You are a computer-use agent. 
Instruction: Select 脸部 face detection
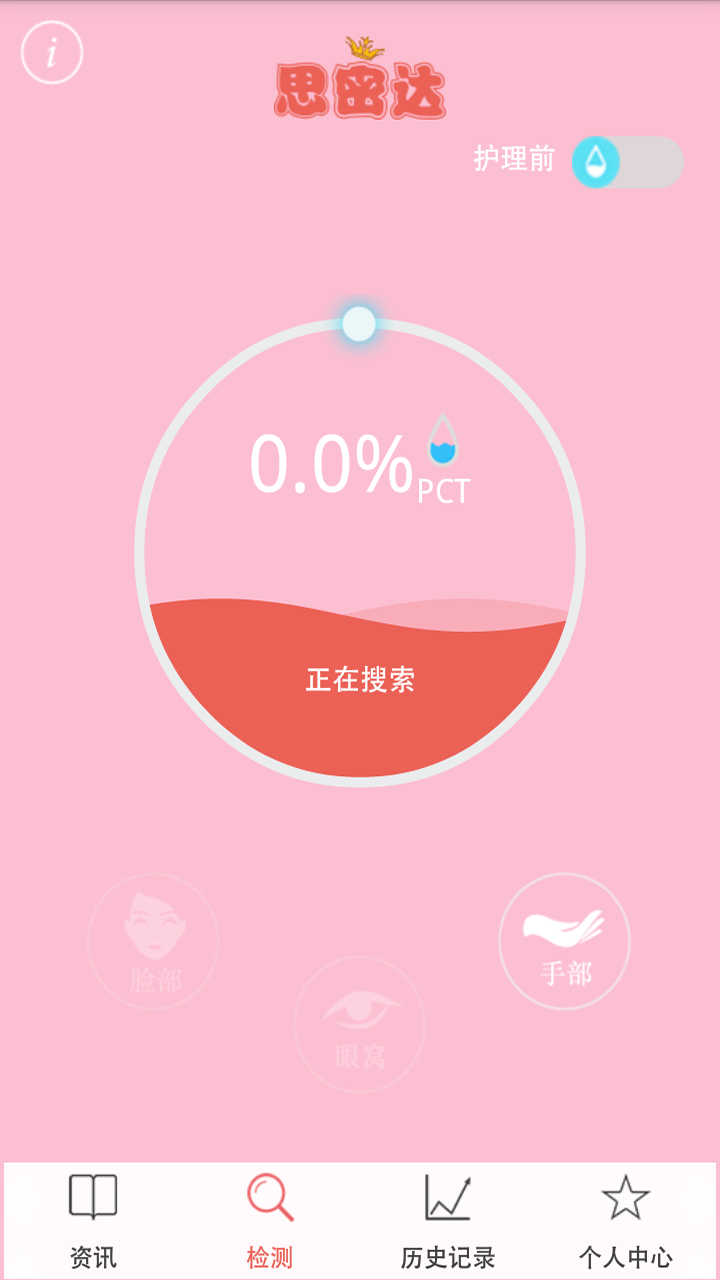(x=153, y=941)
